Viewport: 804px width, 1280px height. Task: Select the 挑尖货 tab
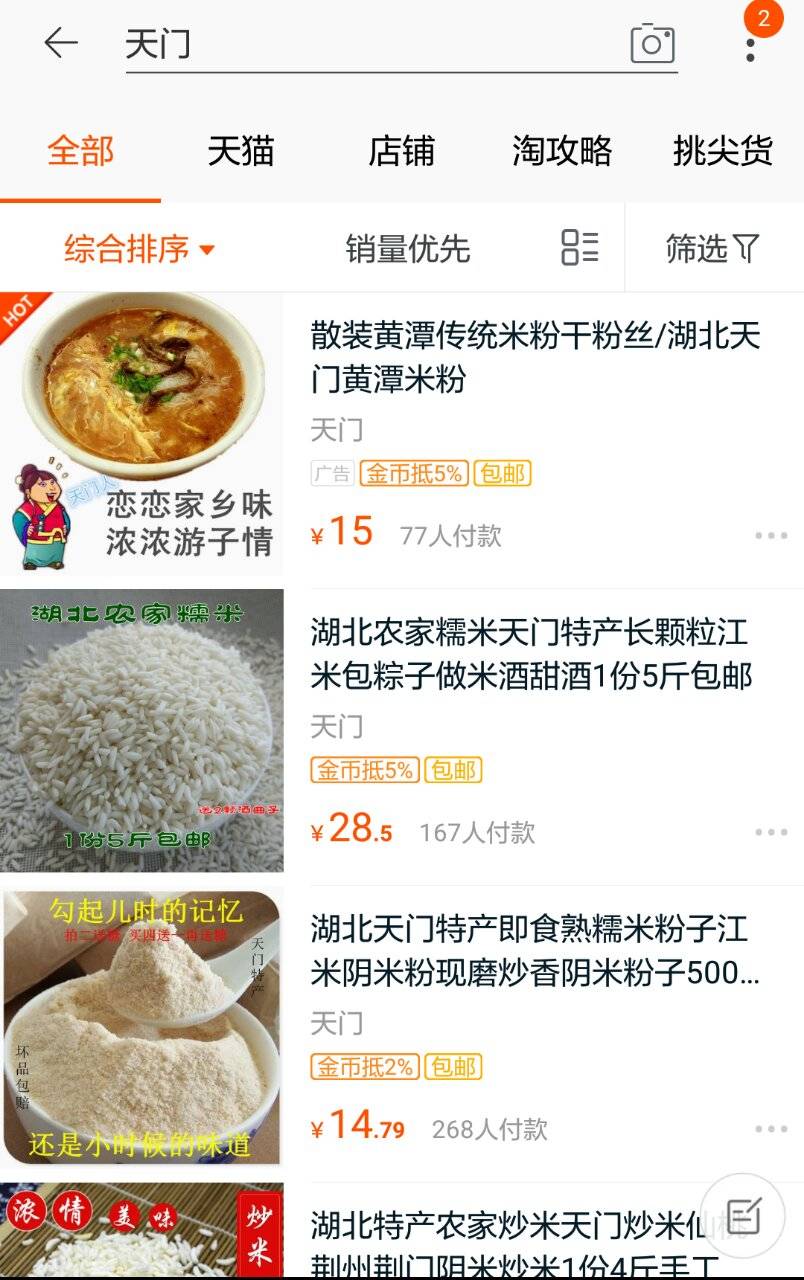coord(722,151)
